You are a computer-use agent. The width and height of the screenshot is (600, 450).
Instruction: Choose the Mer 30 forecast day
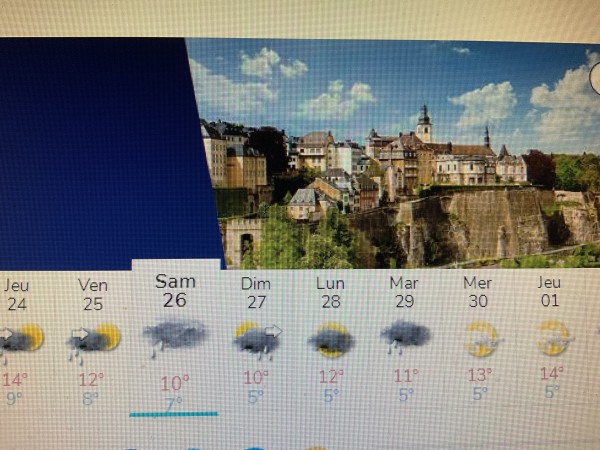tap(478, 338)
